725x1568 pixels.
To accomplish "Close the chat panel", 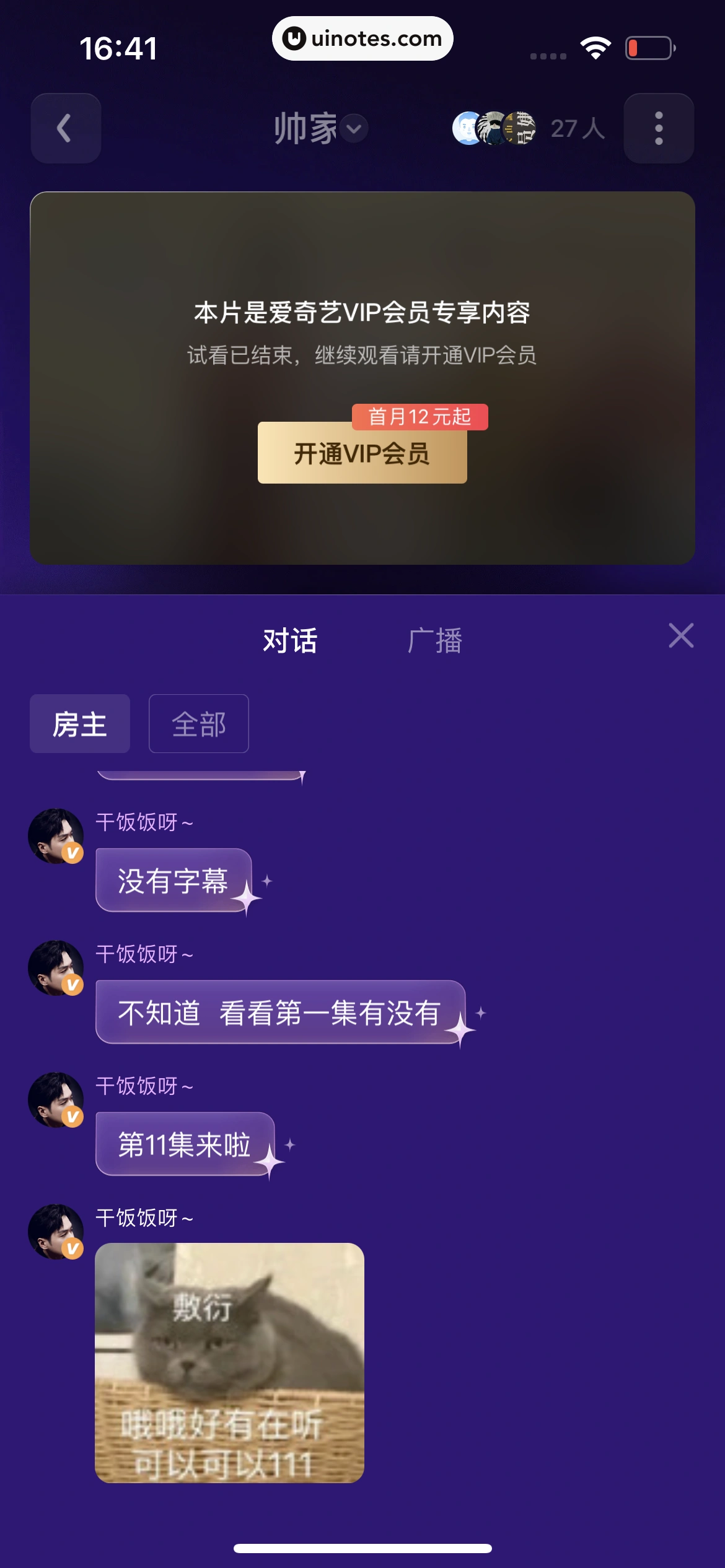I will coord(681,636).
